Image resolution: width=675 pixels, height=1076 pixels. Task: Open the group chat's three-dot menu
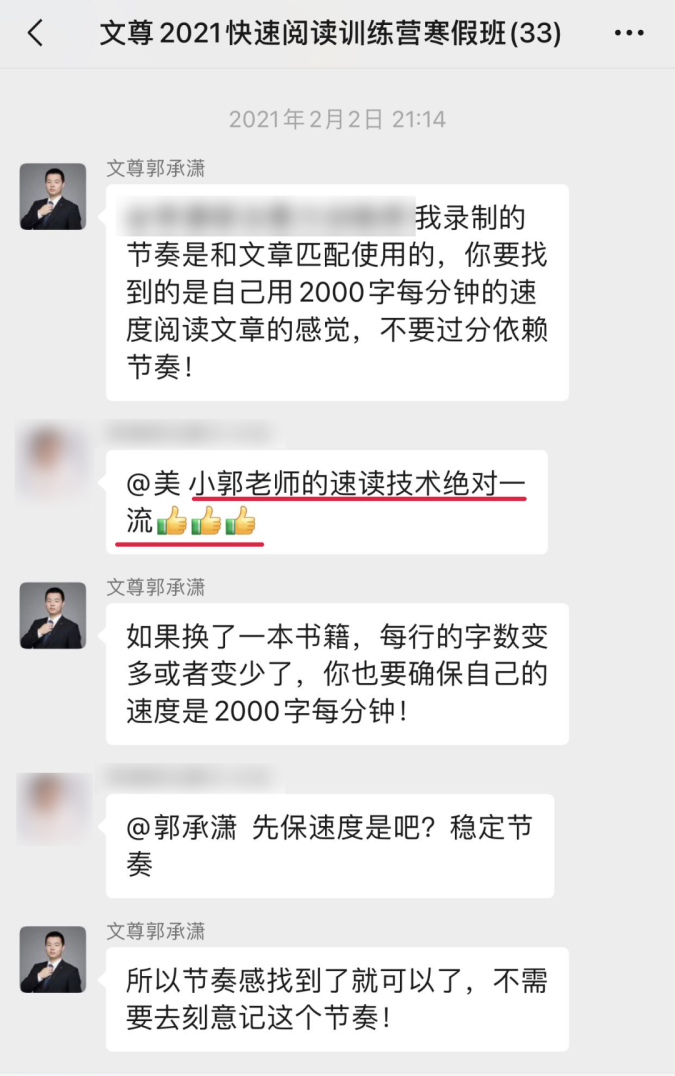pos(629,34)
